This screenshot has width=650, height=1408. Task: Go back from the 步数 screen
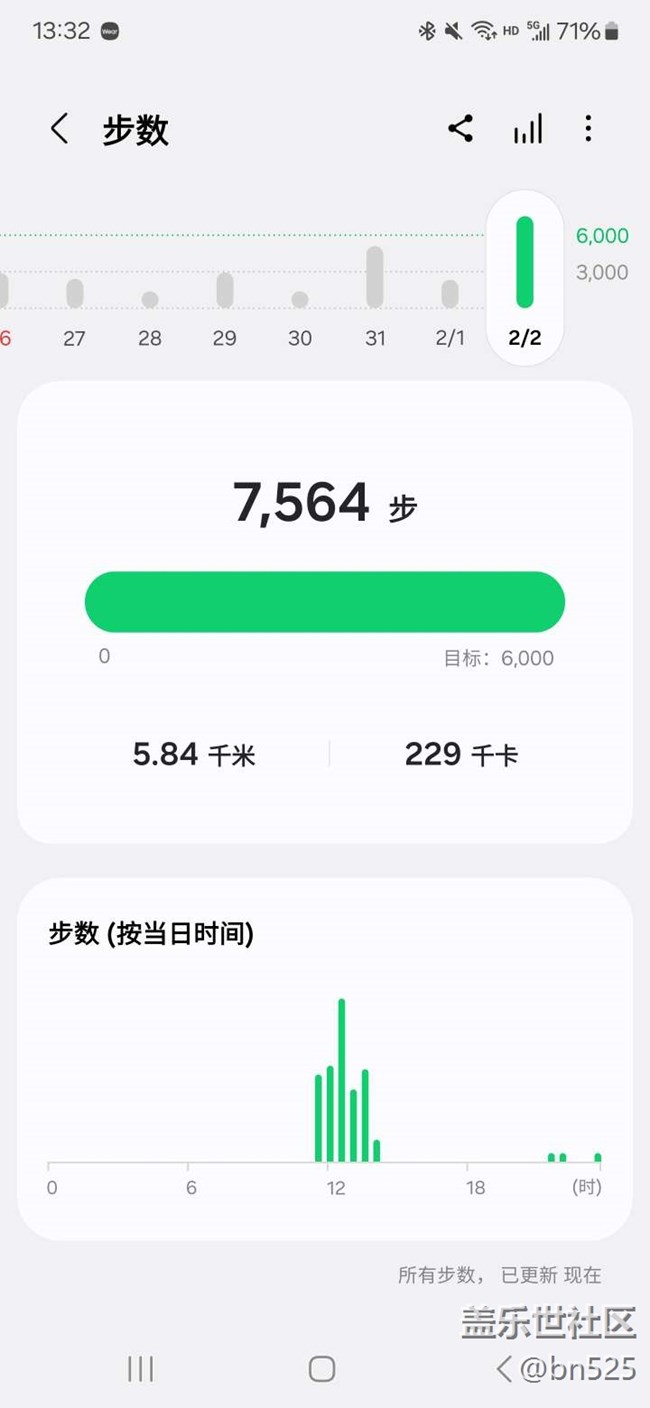point(60,129)
